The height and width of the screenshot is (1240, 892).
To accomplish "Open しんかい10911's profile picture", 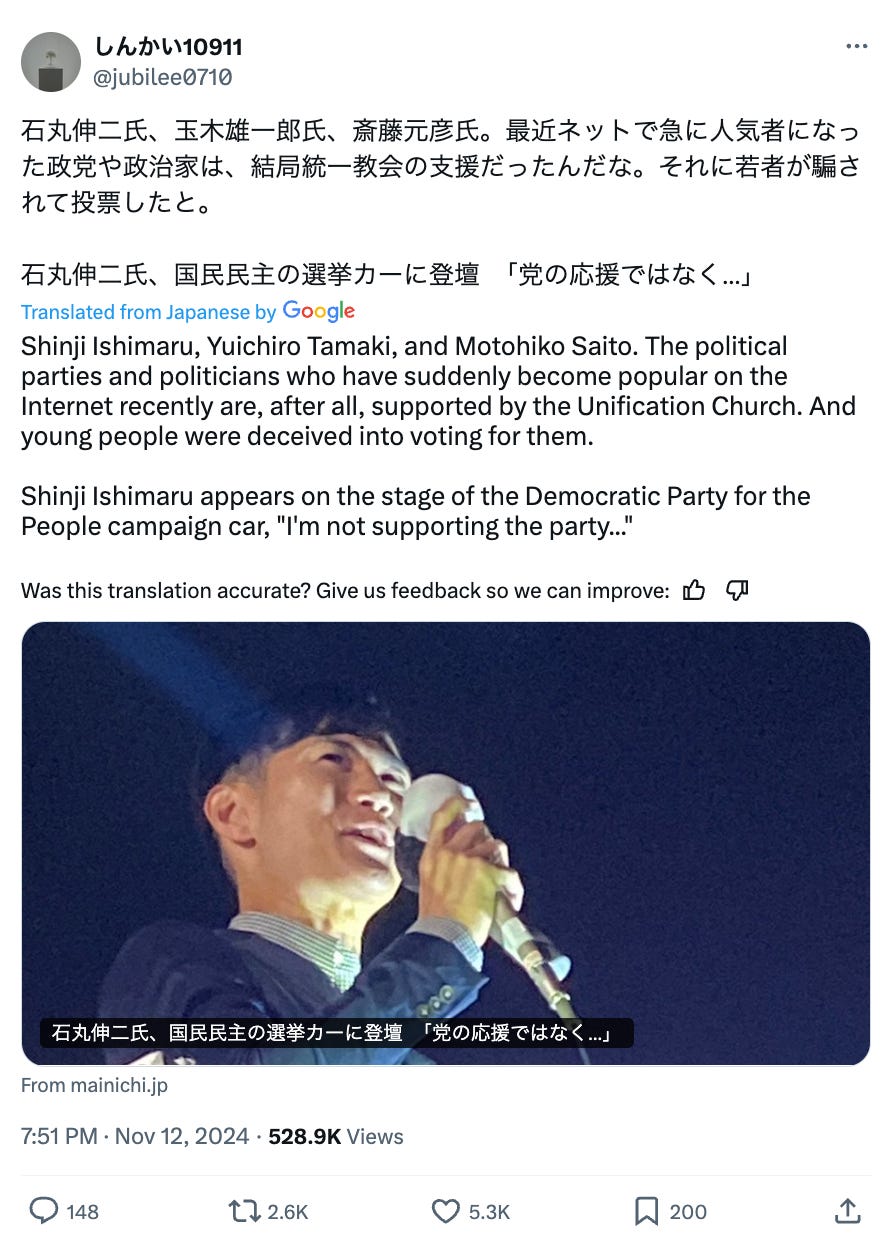I will [x=51, y=62].
